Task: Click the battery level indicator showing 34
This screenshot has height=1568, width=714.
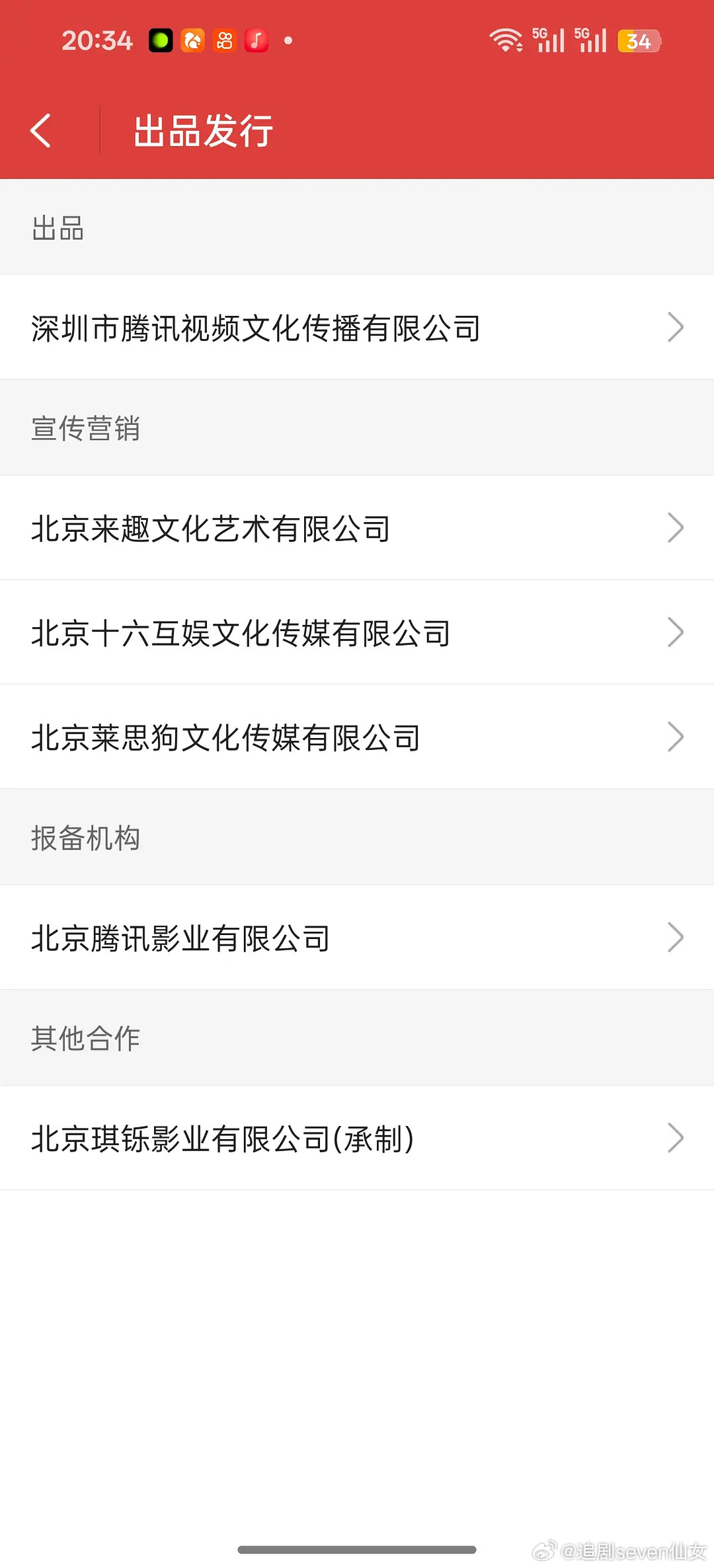Action: 637,40
